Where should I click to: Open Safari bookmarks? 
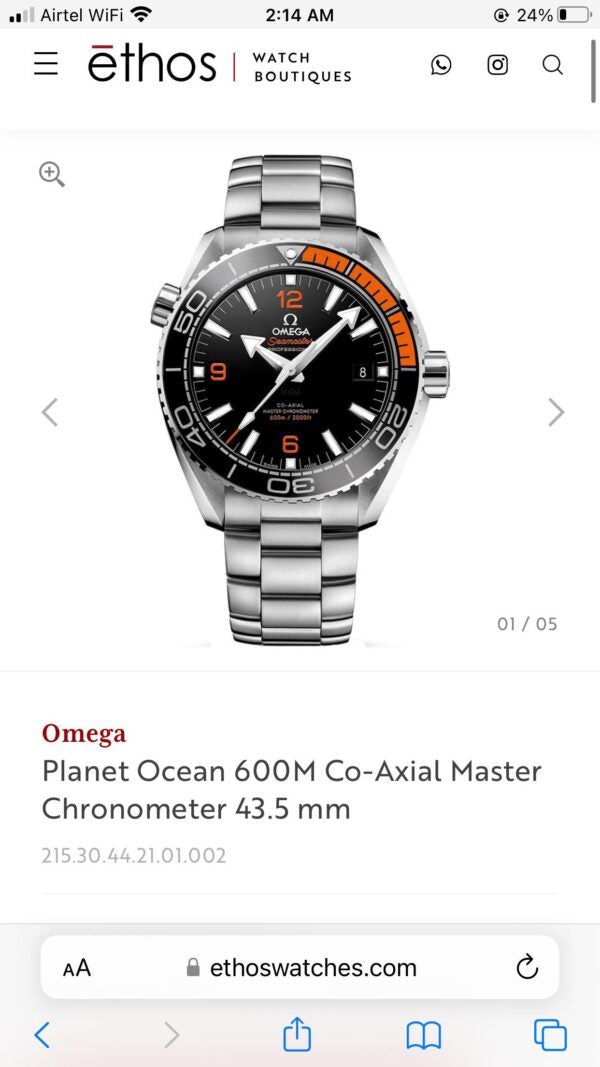[x=423, y=1035]
